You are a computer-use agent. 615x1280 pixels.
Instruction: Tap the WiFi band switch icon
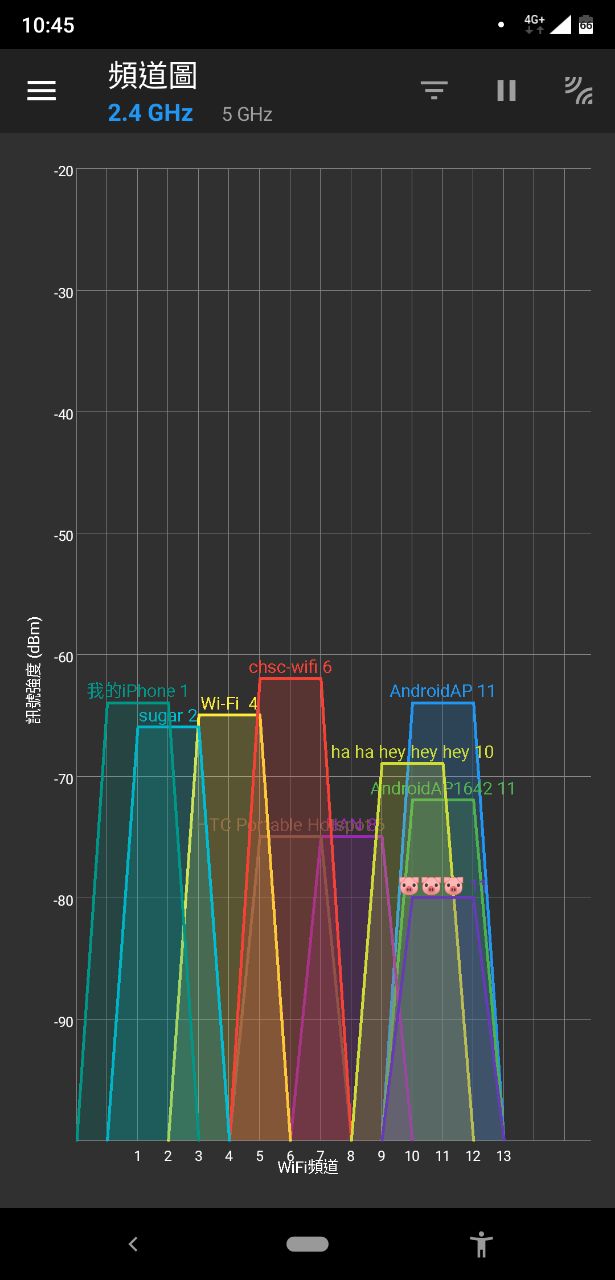click(578, 91)
